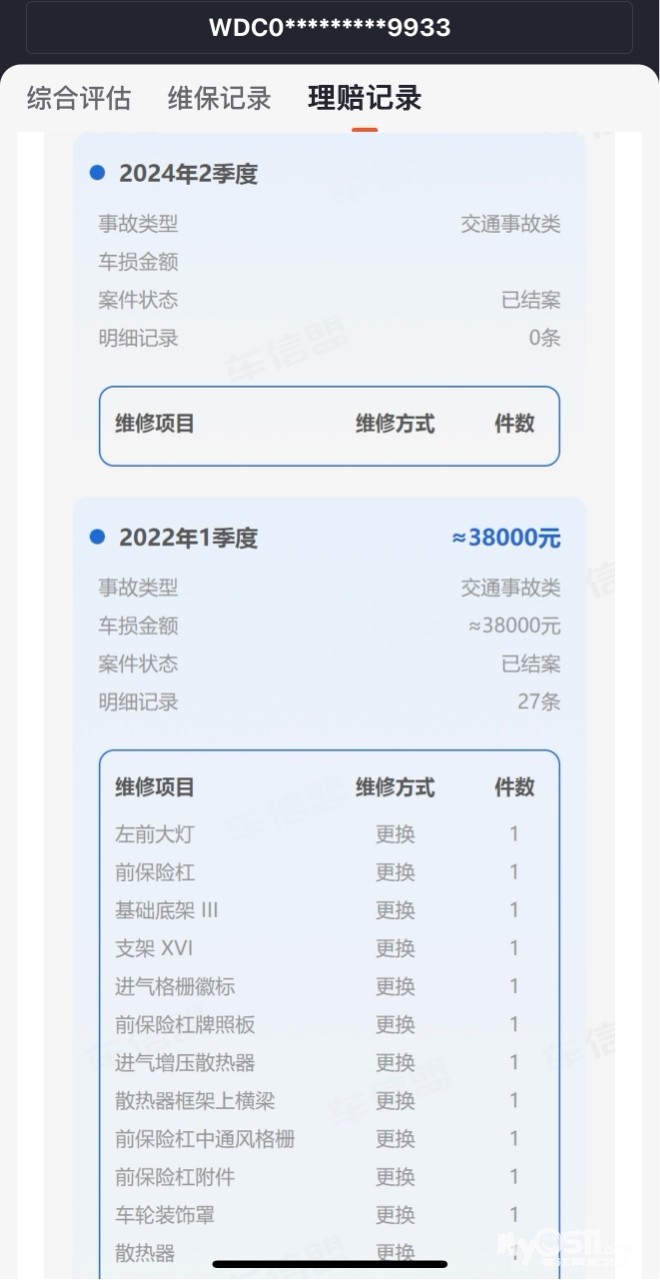Image resolution: width=660 pixels, height=1280 pixels.
Task: Open the 维保记录 tab
Action: 220,98
